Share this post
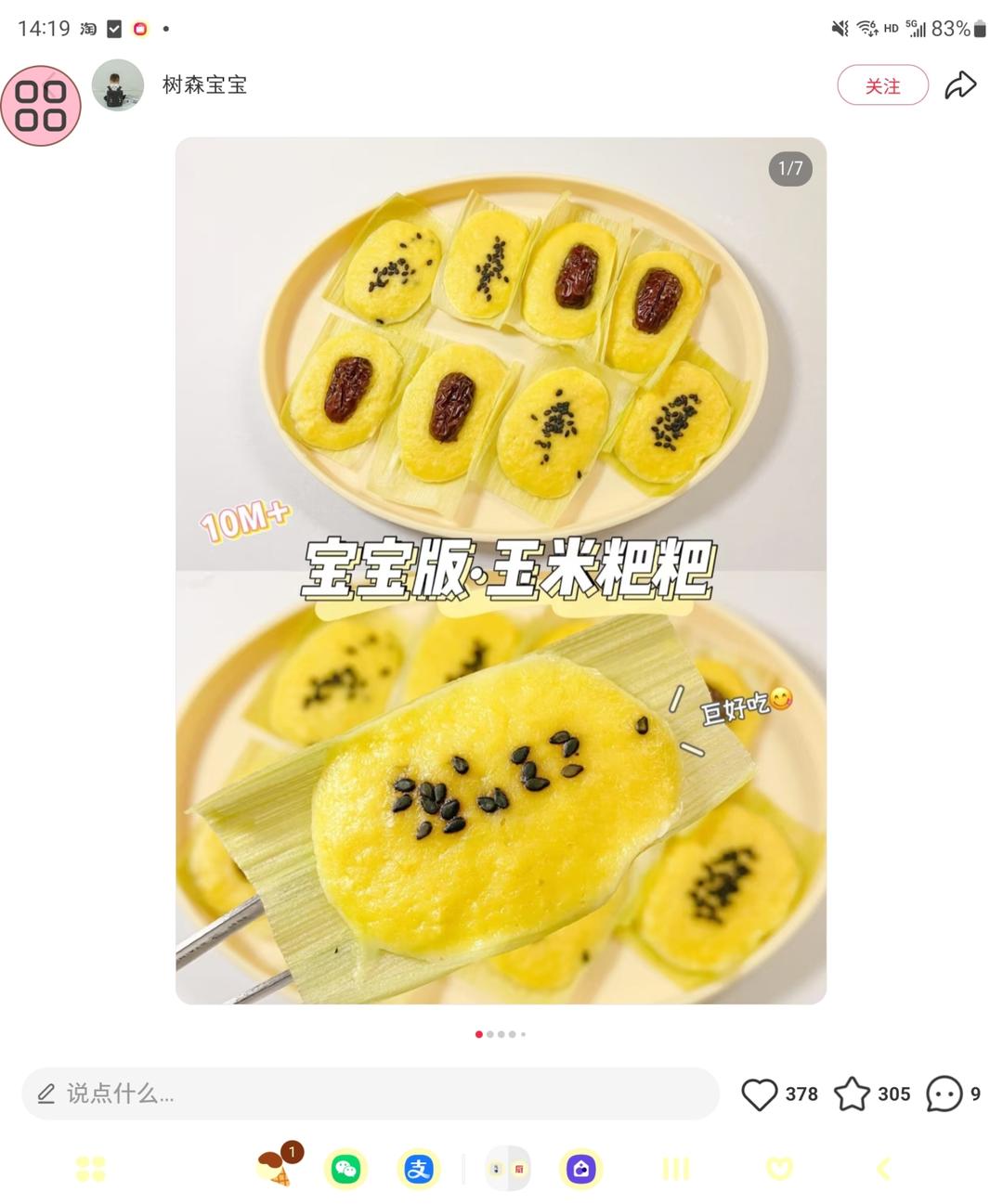Image resolution: width=1003 pixels, height=1204 pixels. click(960, 85)
